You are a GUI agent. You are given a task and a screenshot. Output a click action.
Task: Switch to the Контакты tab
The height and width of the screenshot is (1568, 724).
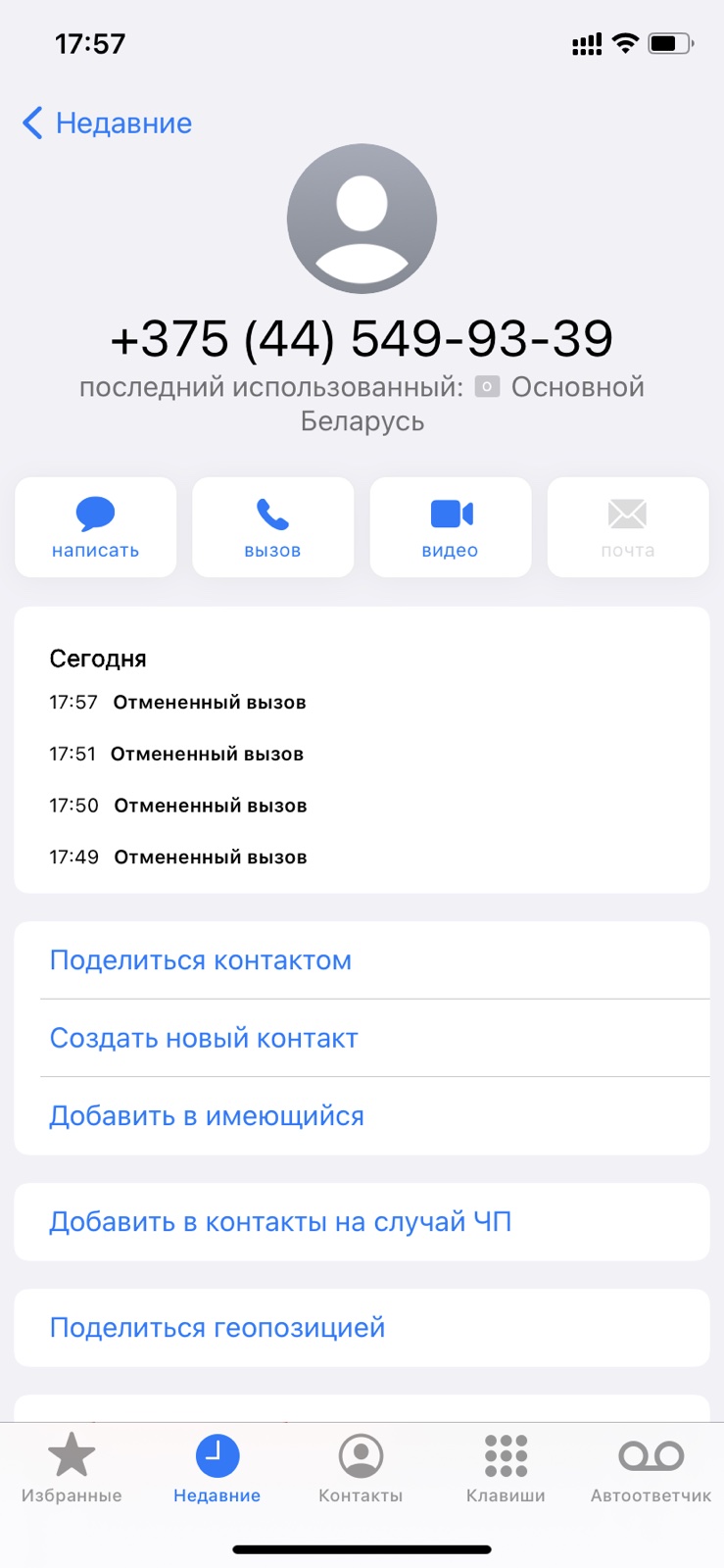point(361,1467)
